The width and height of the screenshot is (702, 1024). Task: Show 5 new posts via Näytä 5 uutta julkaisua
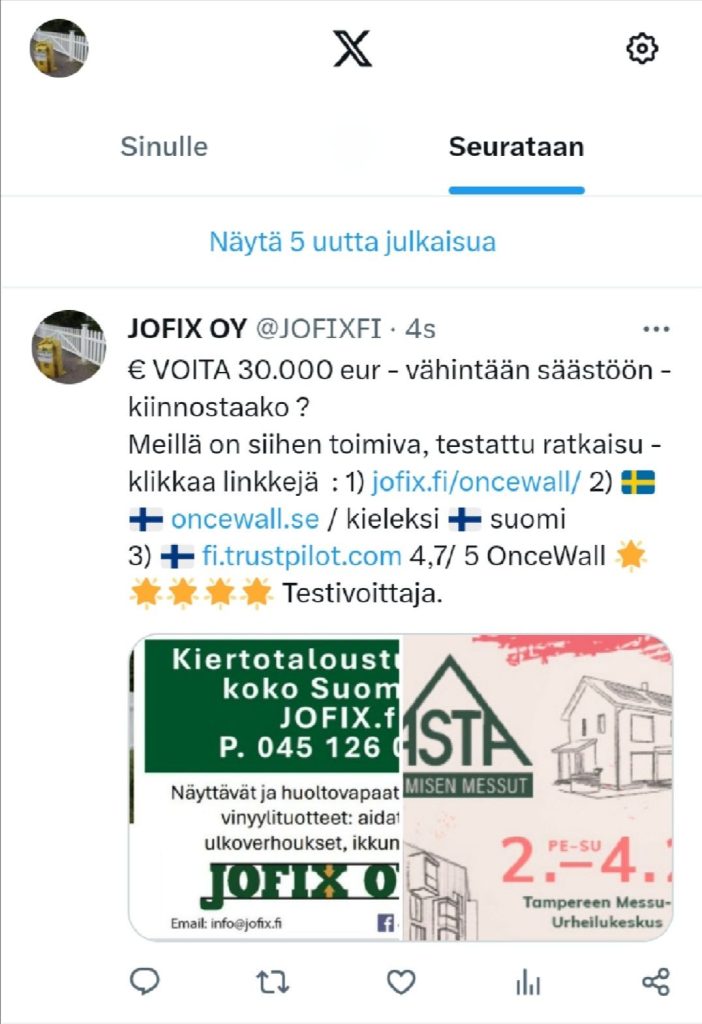352,241
